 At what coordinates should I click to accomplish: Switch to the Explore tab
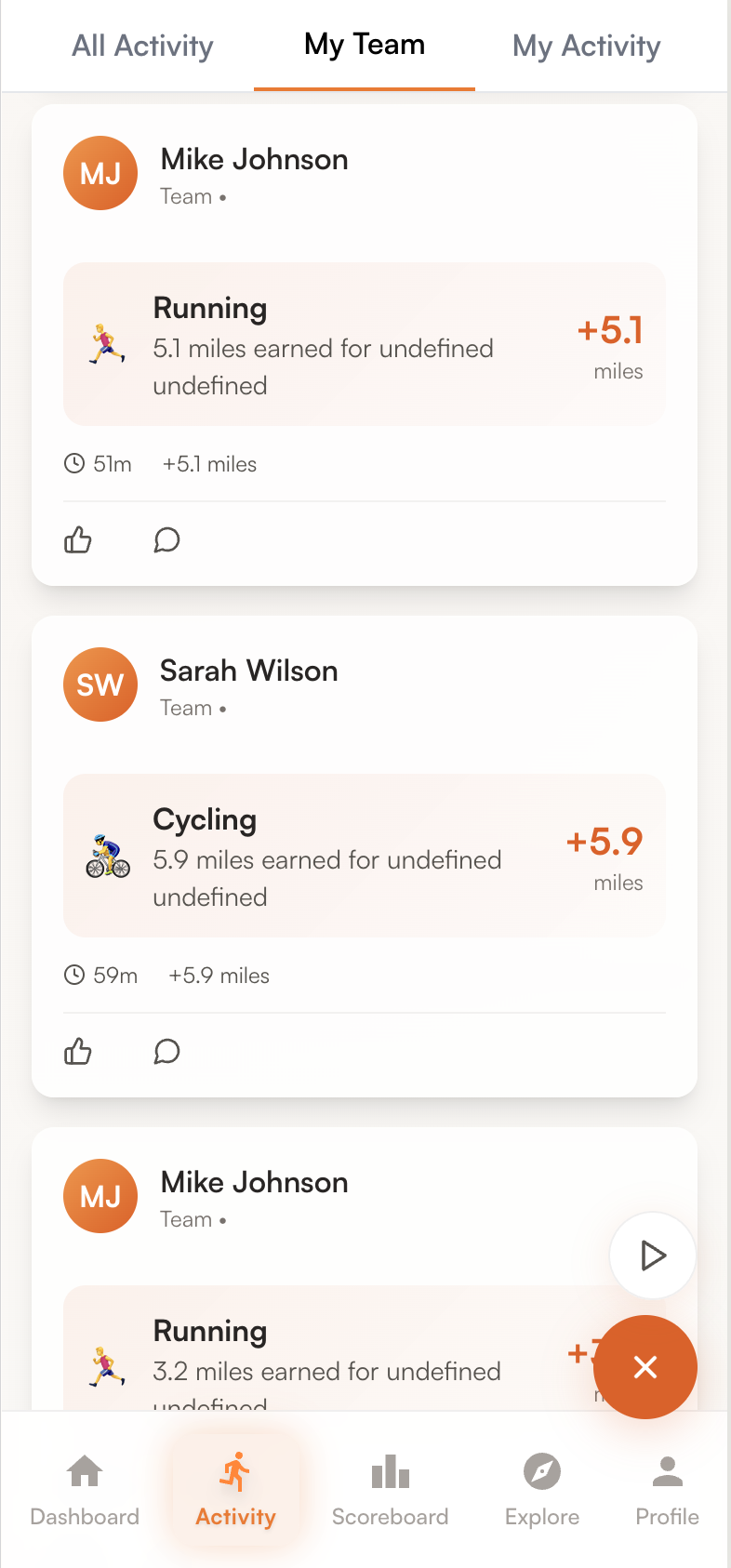click(x=542, y=1490)
